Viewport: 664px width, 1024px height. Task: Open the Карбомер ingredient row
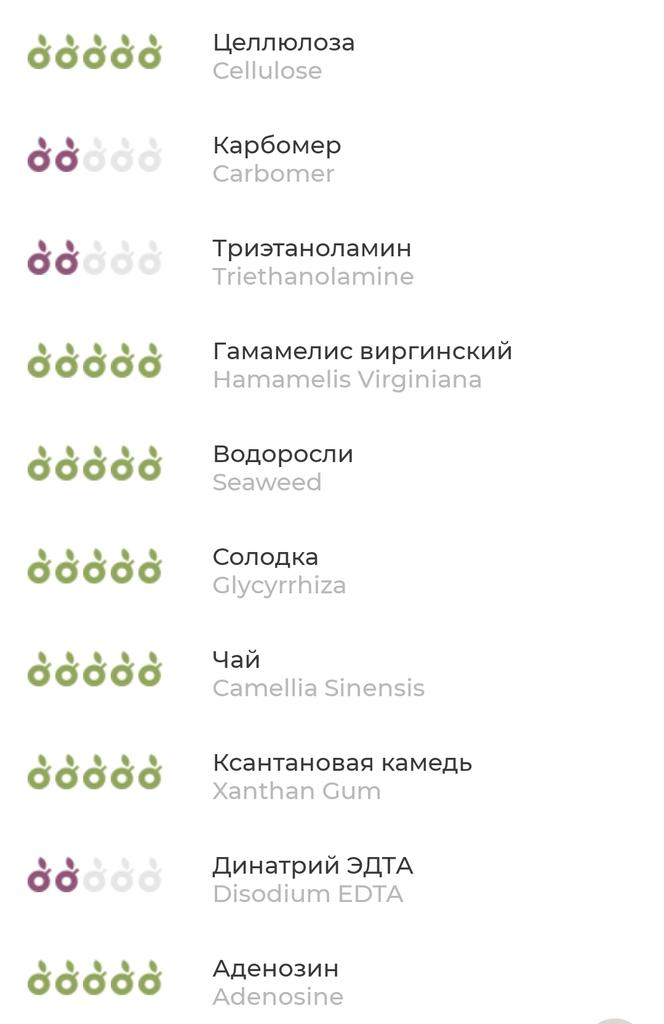coord(276,146)
